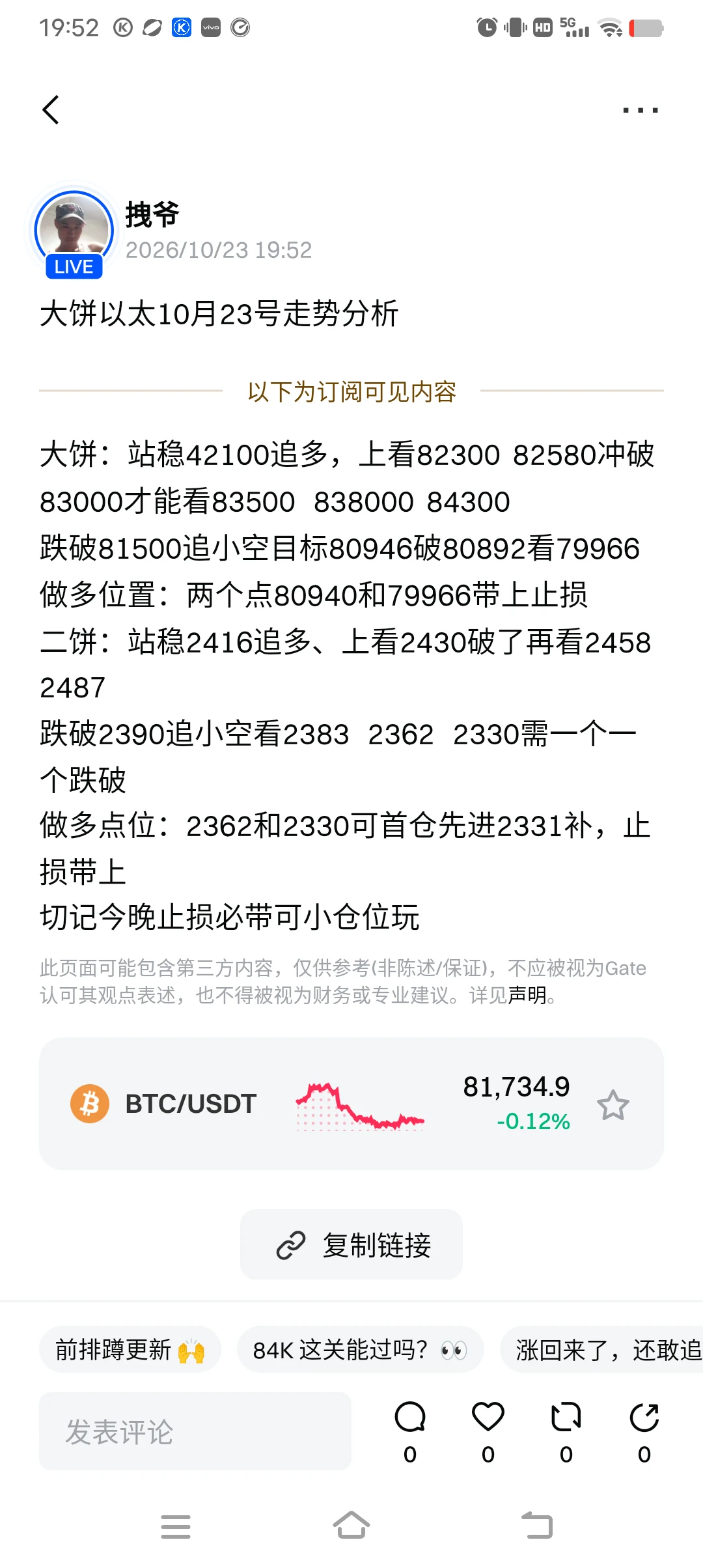Viewport: 703px width, 1568px height.
Task: Select the 前排蹲更新 quick comment chip
Action: (x=130, y=1350)
